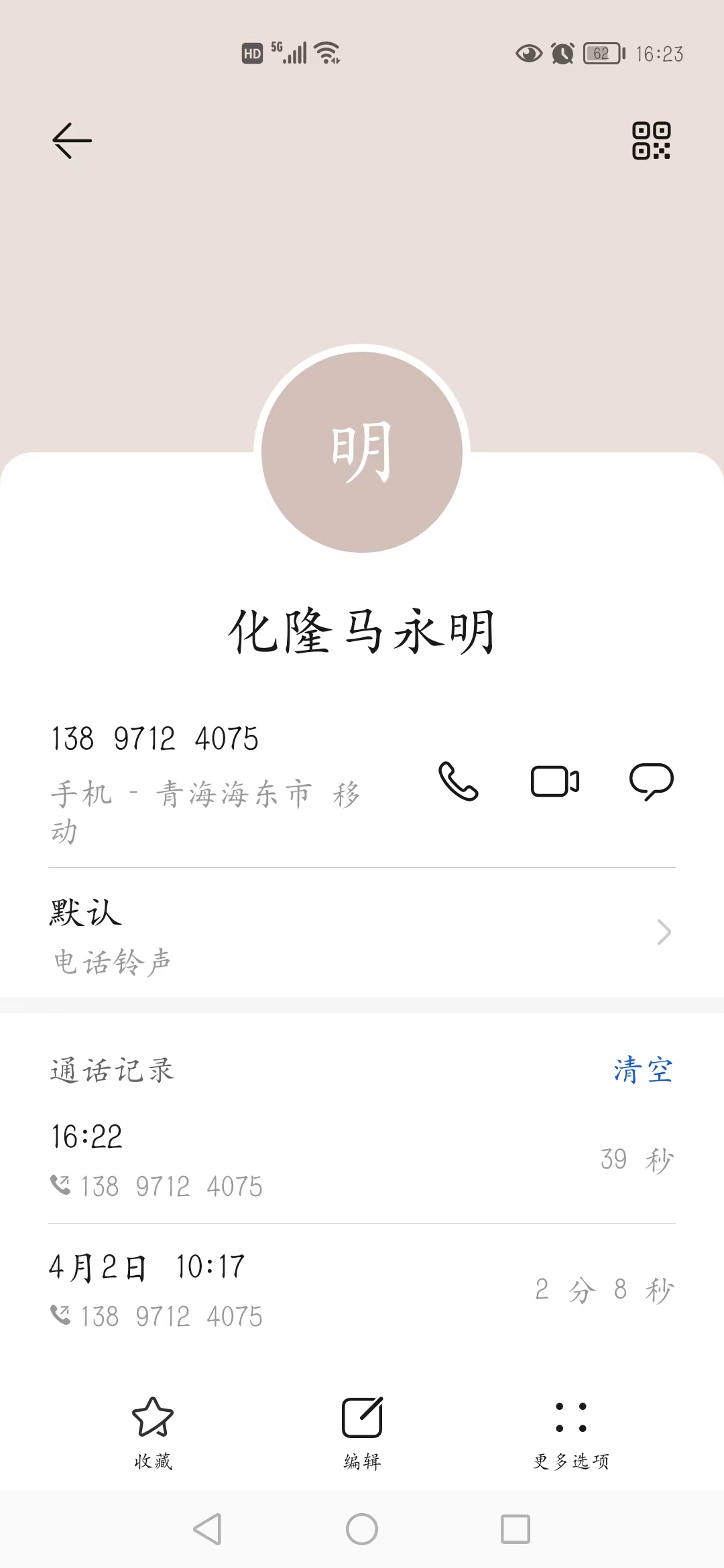Viewport: 724px width, 1568px height.
Task: Tap the contact avatar 明
Action: [362, 452]
